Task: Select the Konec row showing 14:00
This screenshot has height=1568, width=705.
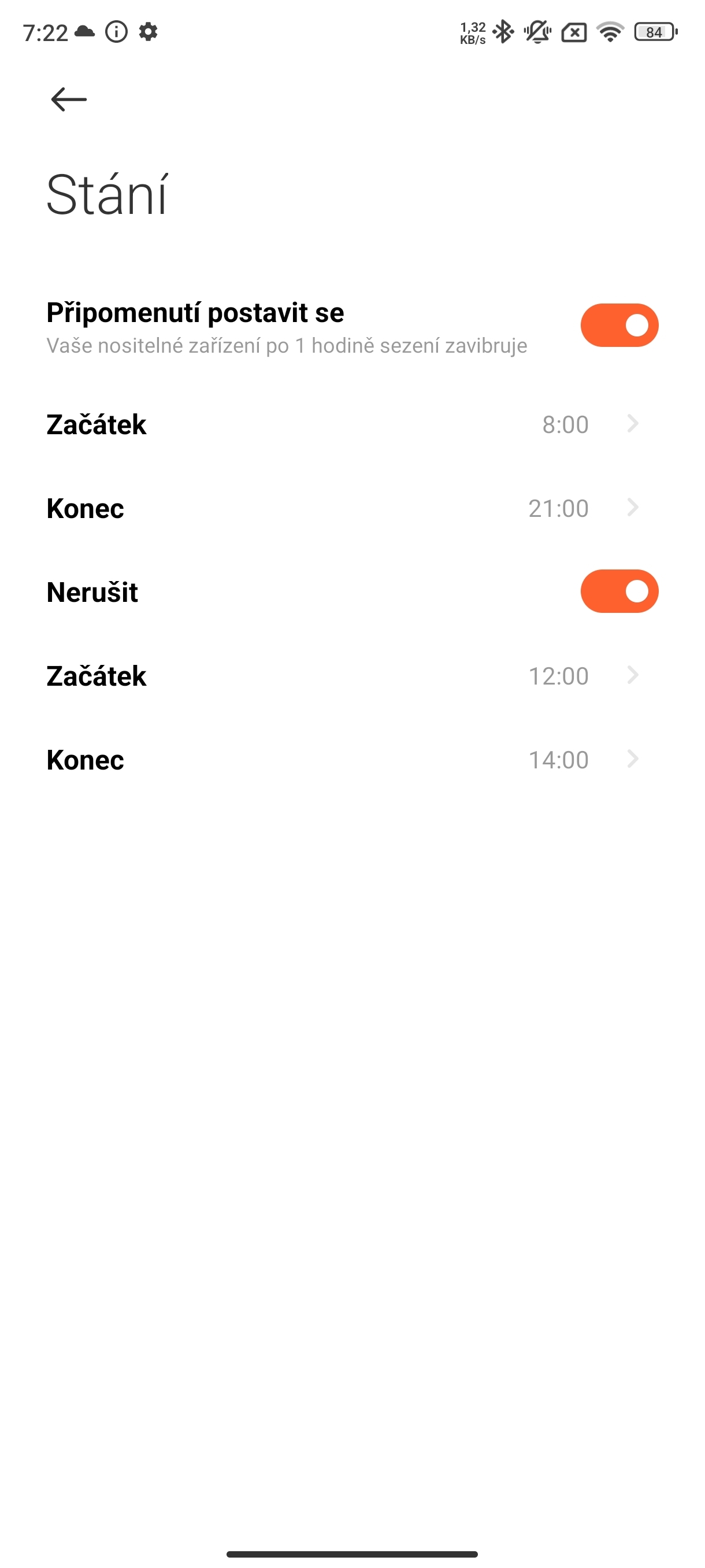Action: (352, 759)
